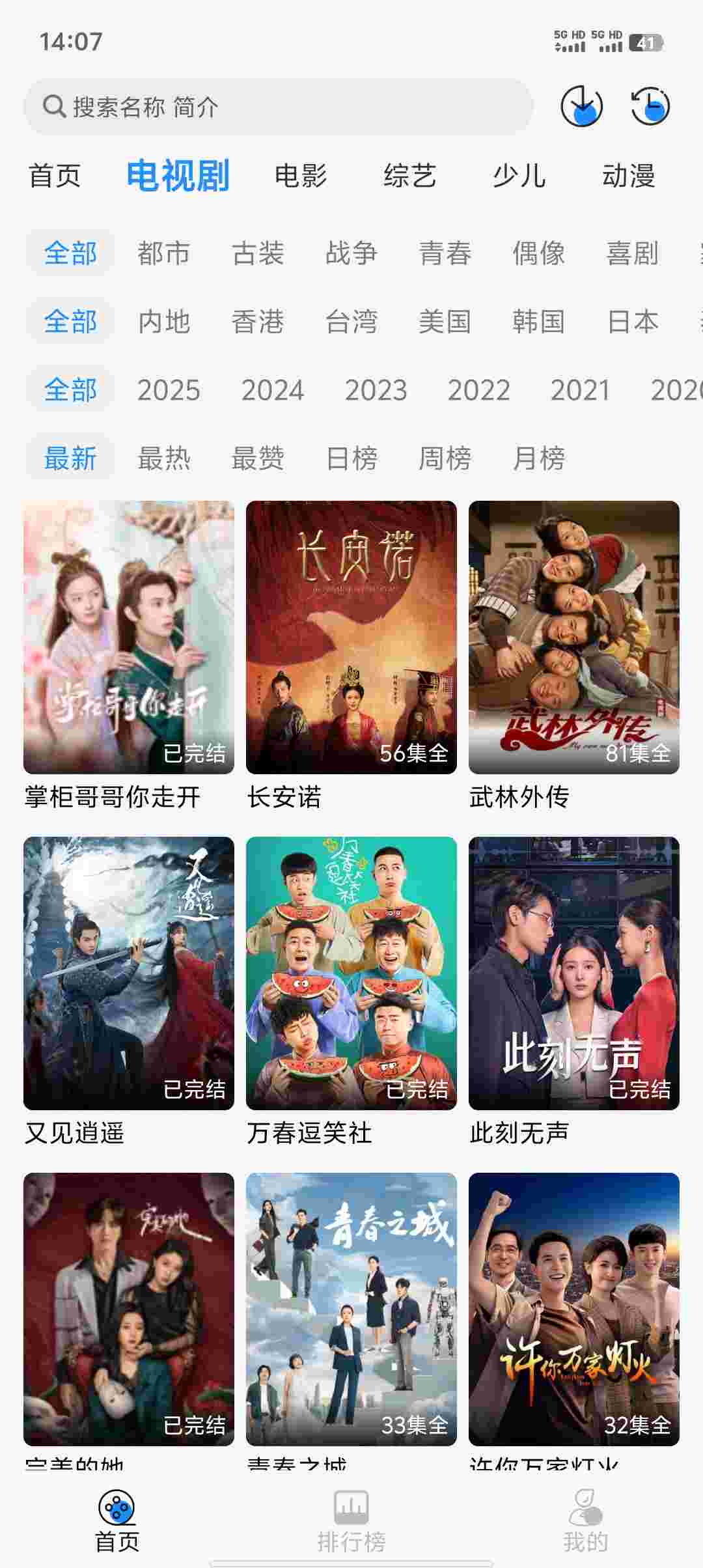Open the 此刻无声 drama card
Screen dimensions: 703x1568
tap(574, 973)
